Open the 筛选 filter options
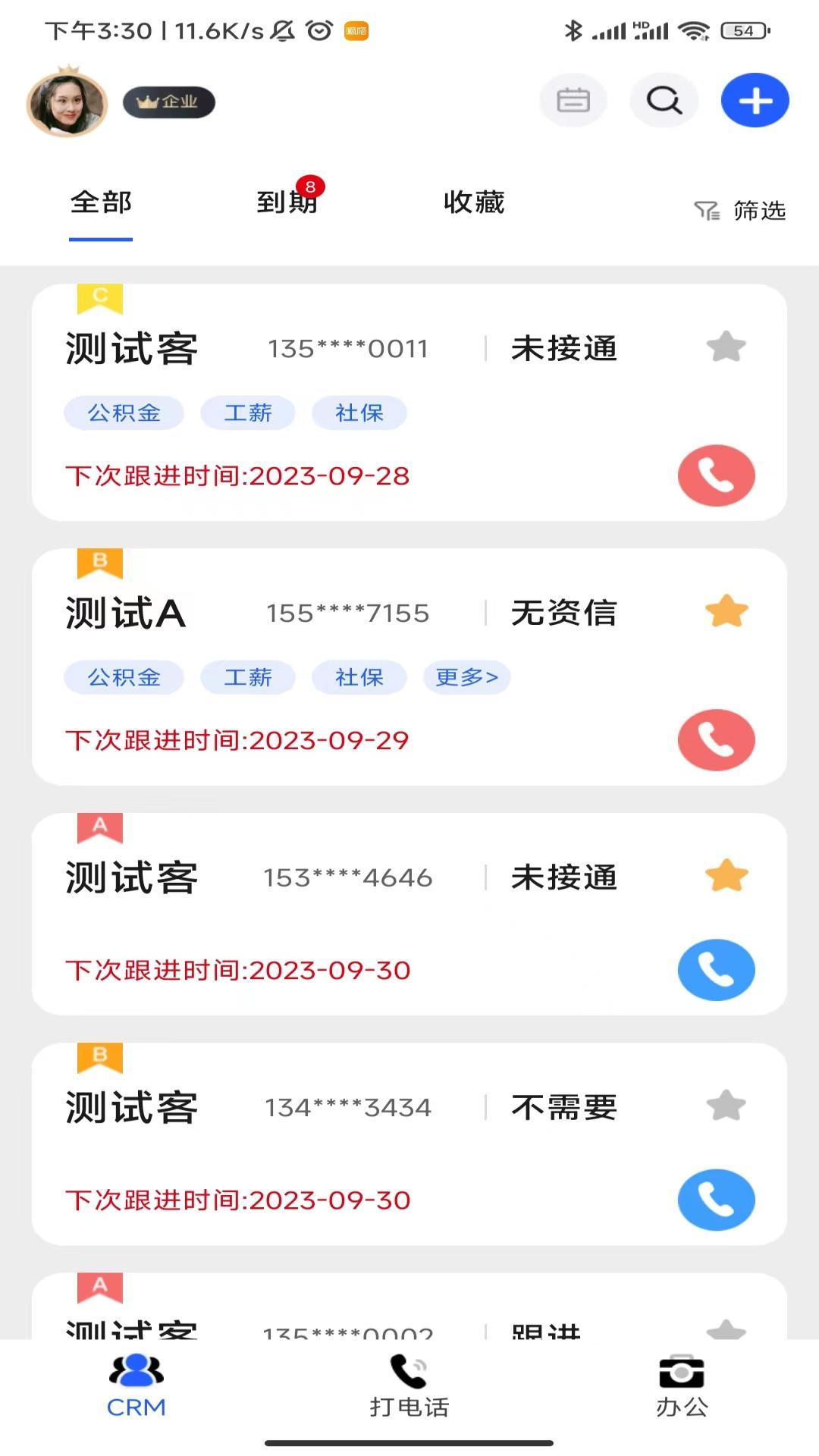The image size is (819, 1456). [x=740, y=210]
